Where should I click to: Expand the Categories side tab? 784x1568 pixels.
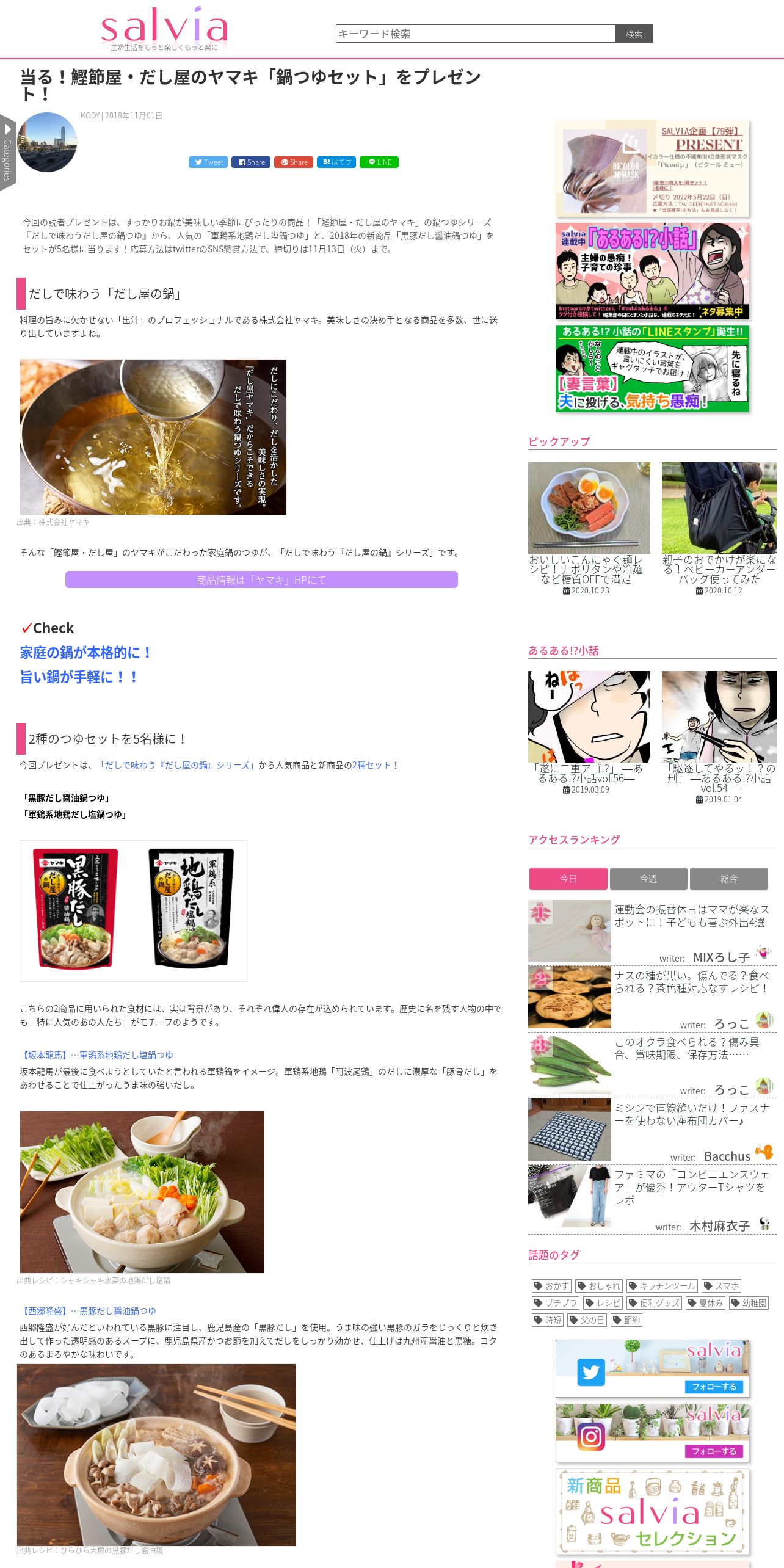point(7,153)
